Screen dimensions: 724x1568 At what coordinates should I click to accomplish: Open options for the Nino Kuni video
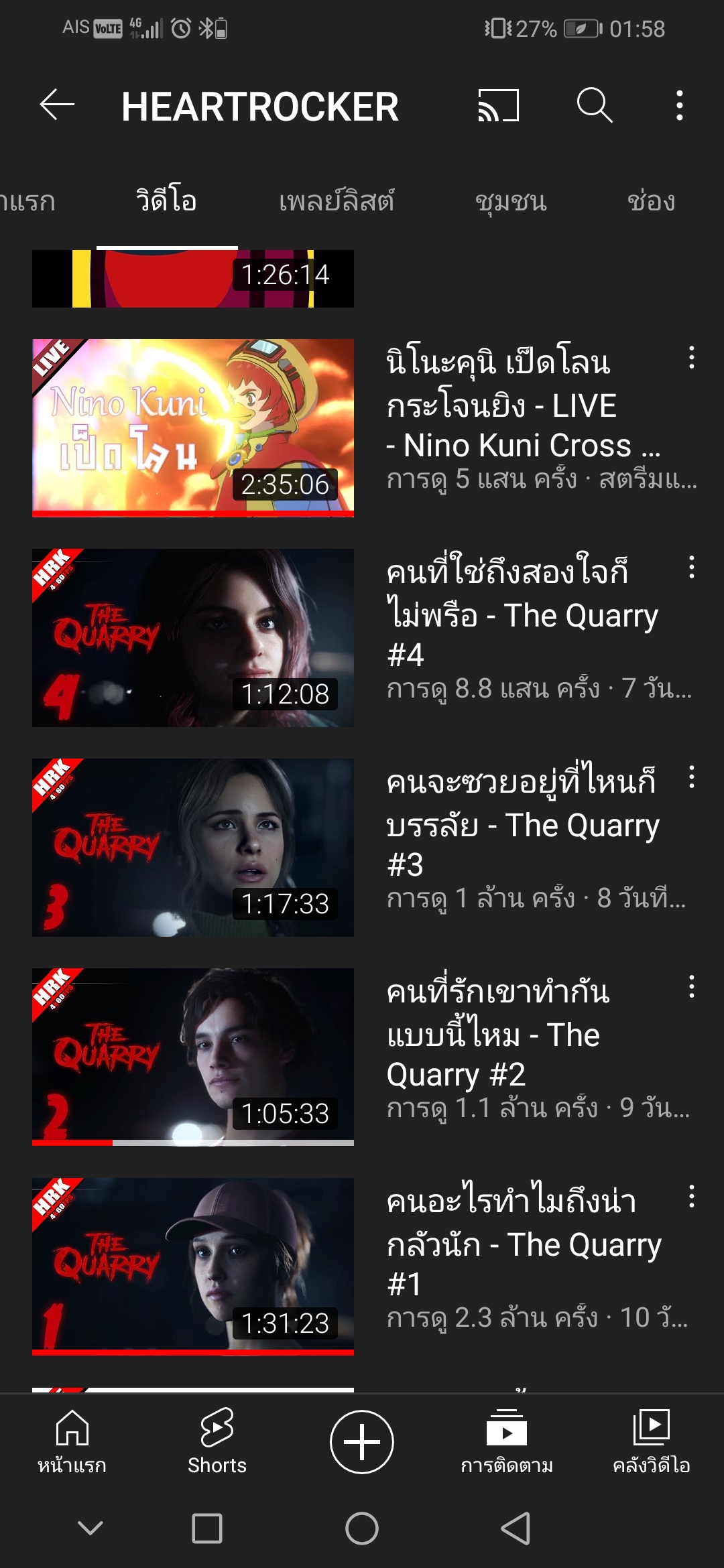pos(691,358)
